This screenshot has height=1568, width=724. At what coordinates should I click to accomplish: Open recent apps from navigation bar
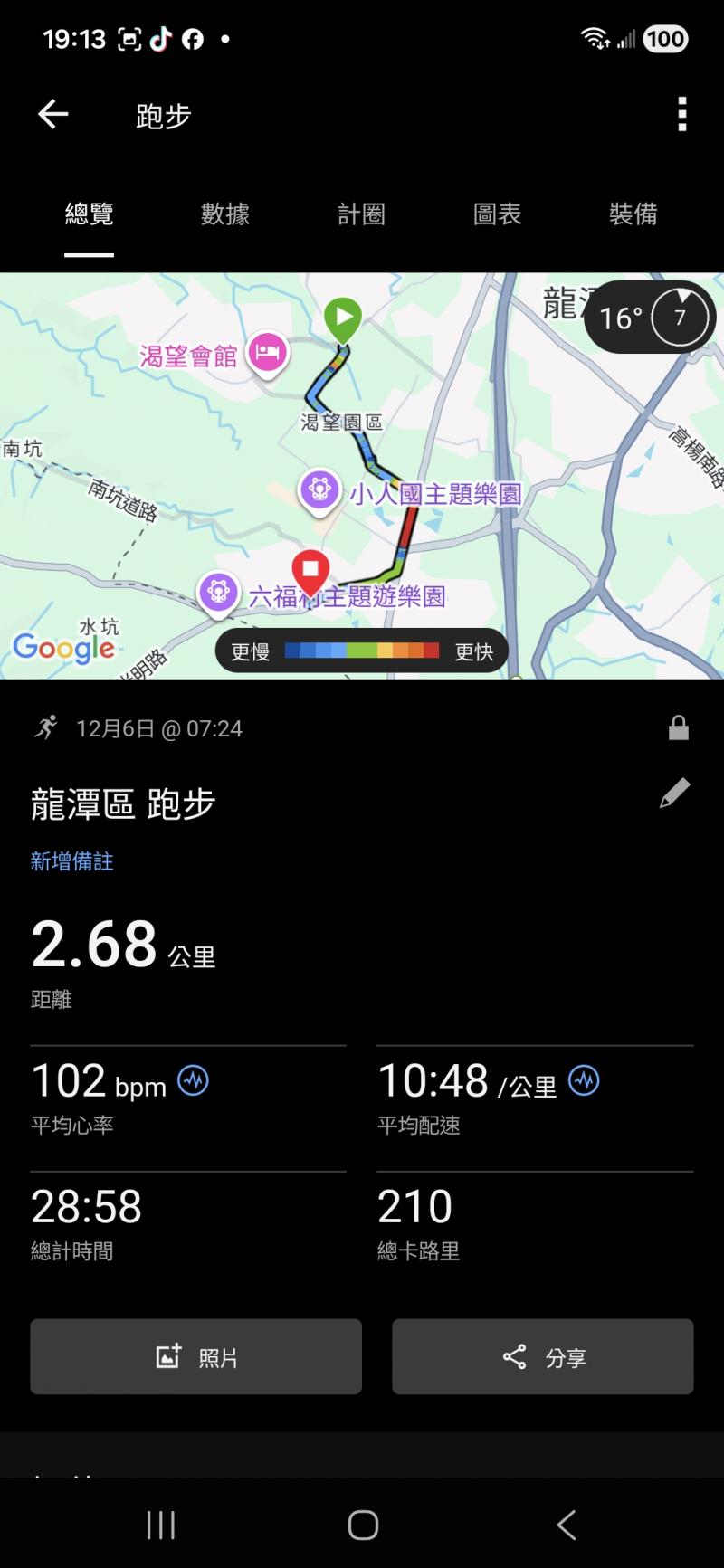(x=161, y=1525)
